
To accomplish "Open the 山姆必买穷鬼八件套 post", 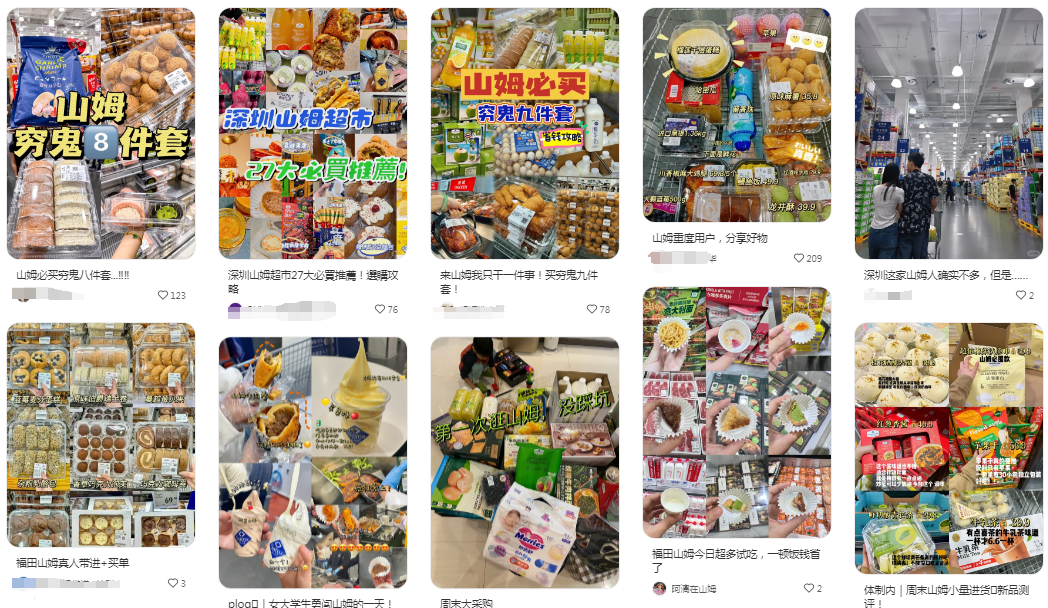I will pos(101,133).
